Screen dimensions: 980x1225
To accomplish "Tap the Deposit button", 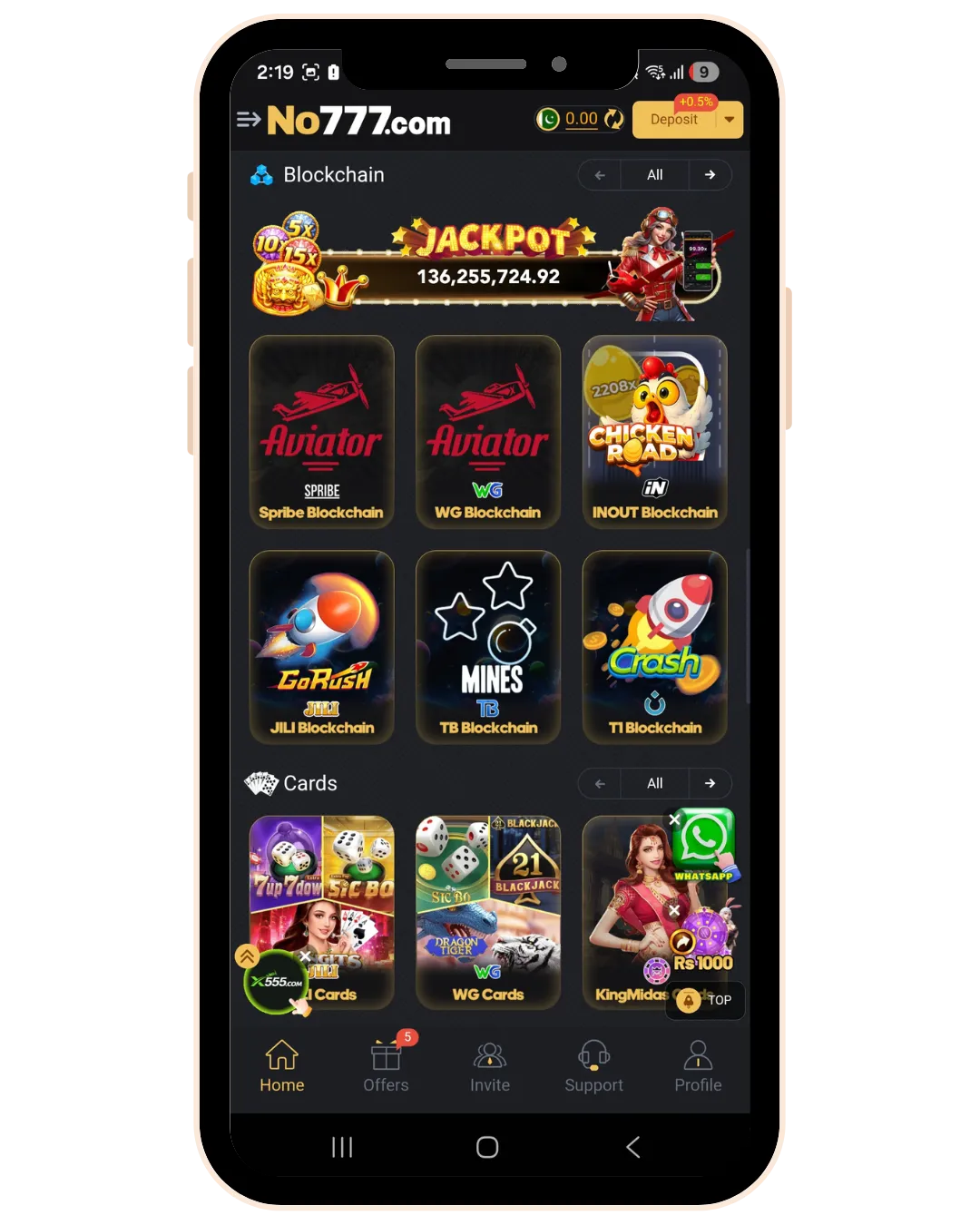I will click(x=674, y=120).
